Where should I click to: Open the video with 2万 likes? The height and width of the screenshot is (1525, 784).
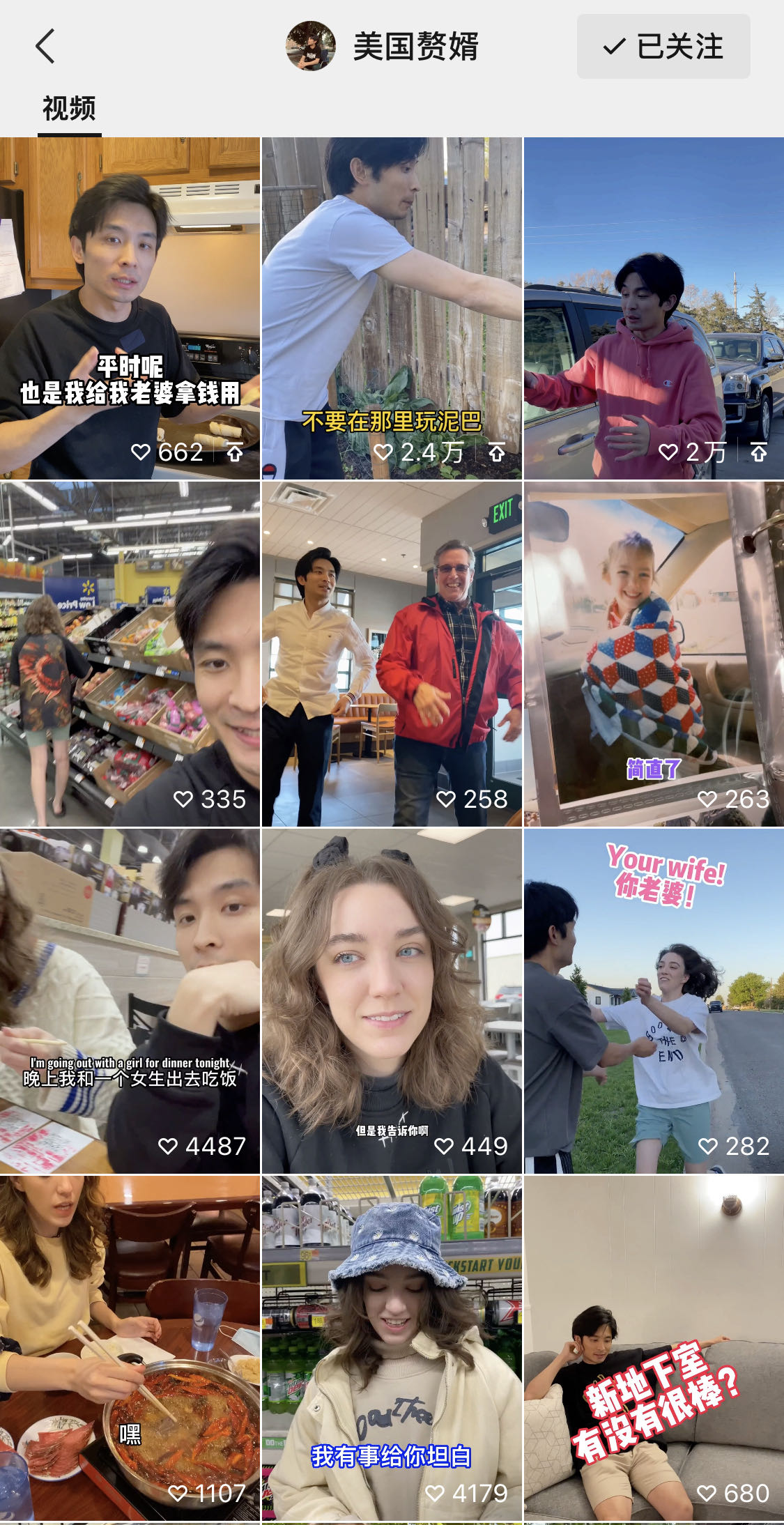coord(654,309)
